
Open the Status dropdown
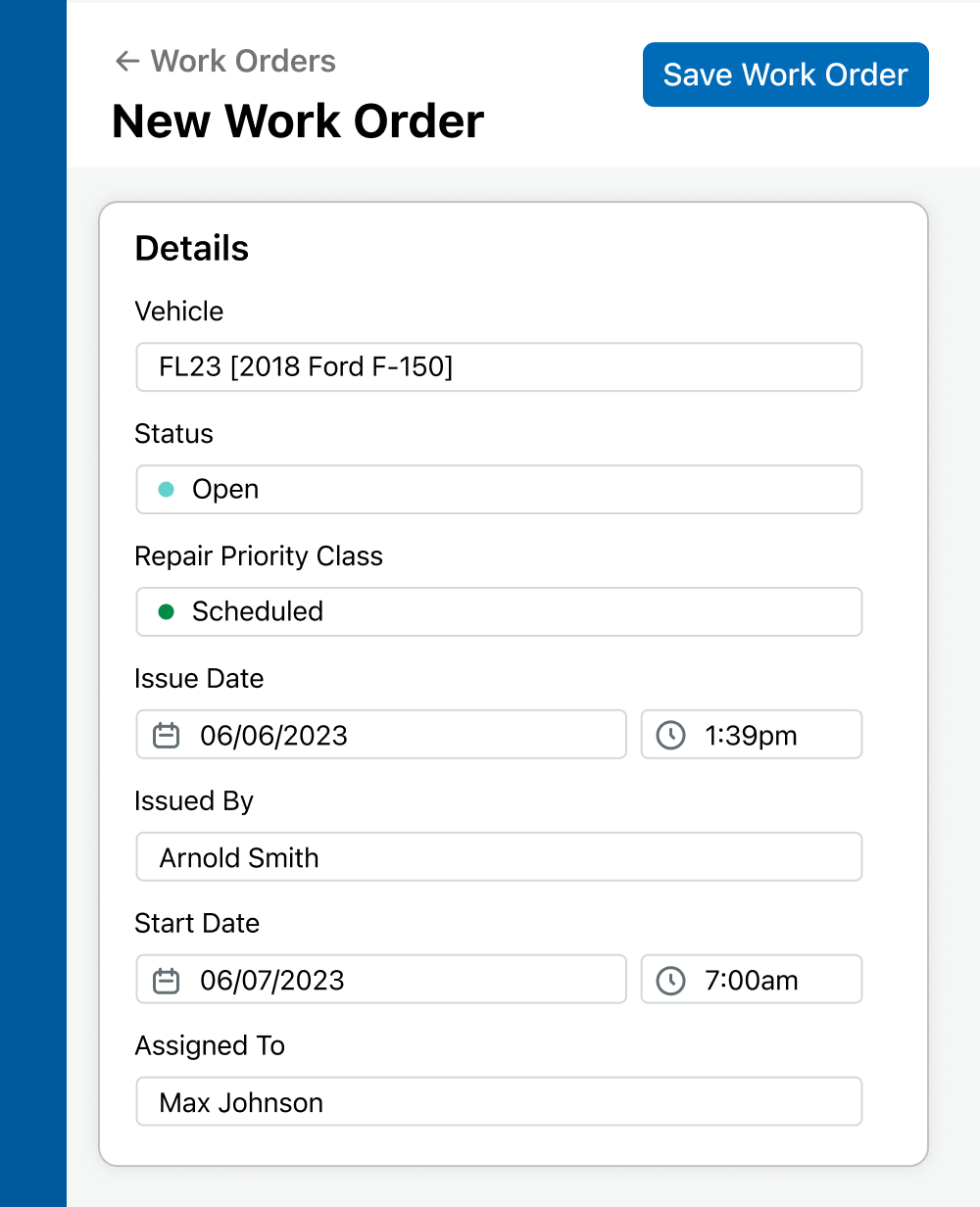[499, 490]
